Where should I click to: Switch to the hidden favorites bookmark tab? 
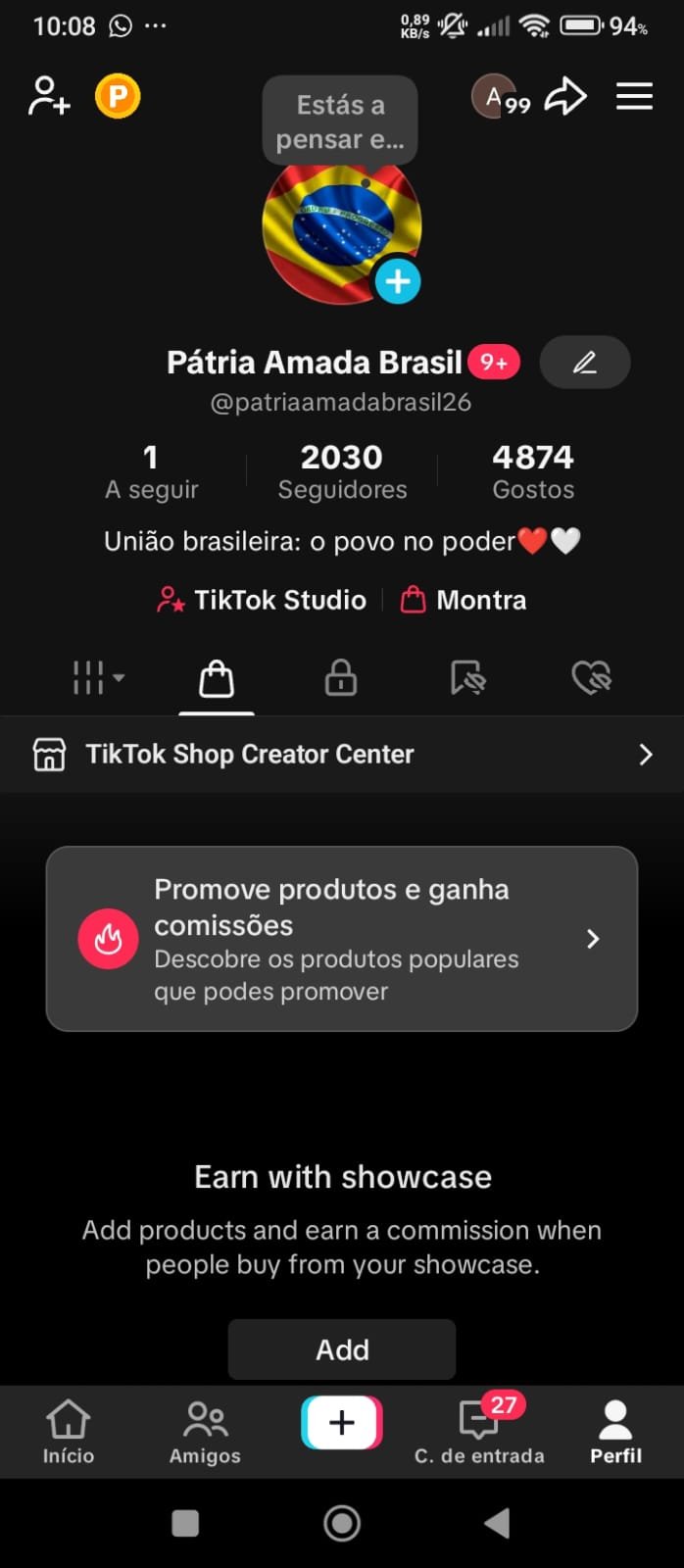(x=467, y=677)
